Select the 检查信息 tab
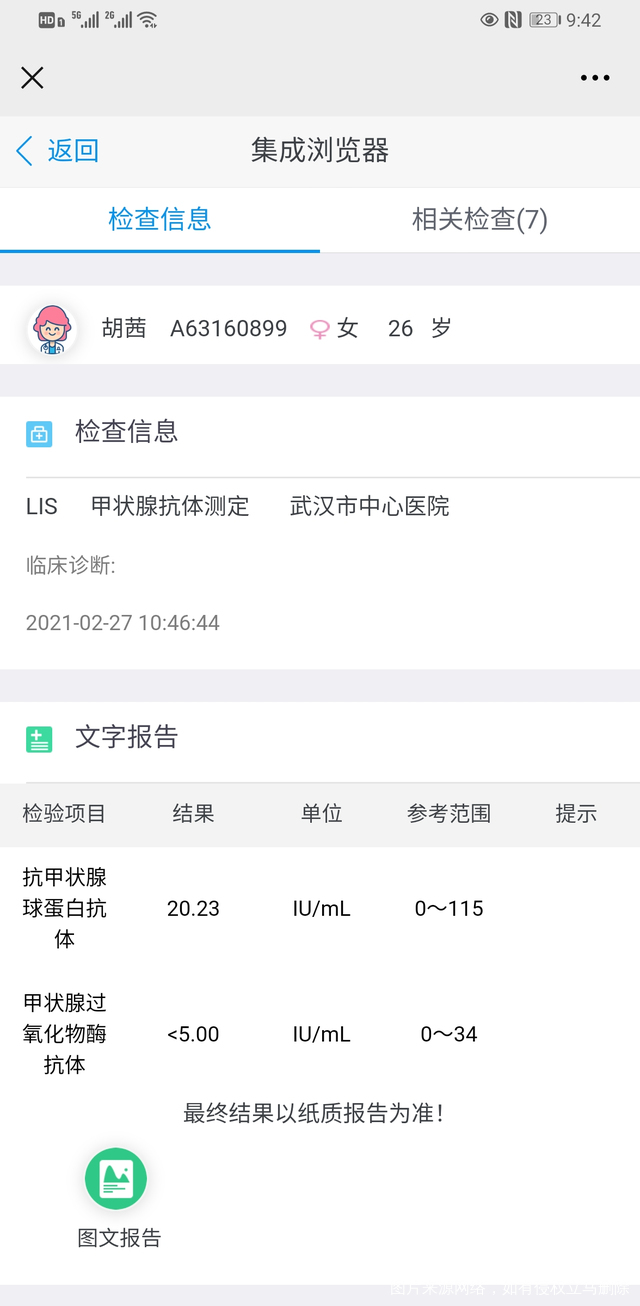Viewport: 640px width, 1306px height. coord(160,219)
